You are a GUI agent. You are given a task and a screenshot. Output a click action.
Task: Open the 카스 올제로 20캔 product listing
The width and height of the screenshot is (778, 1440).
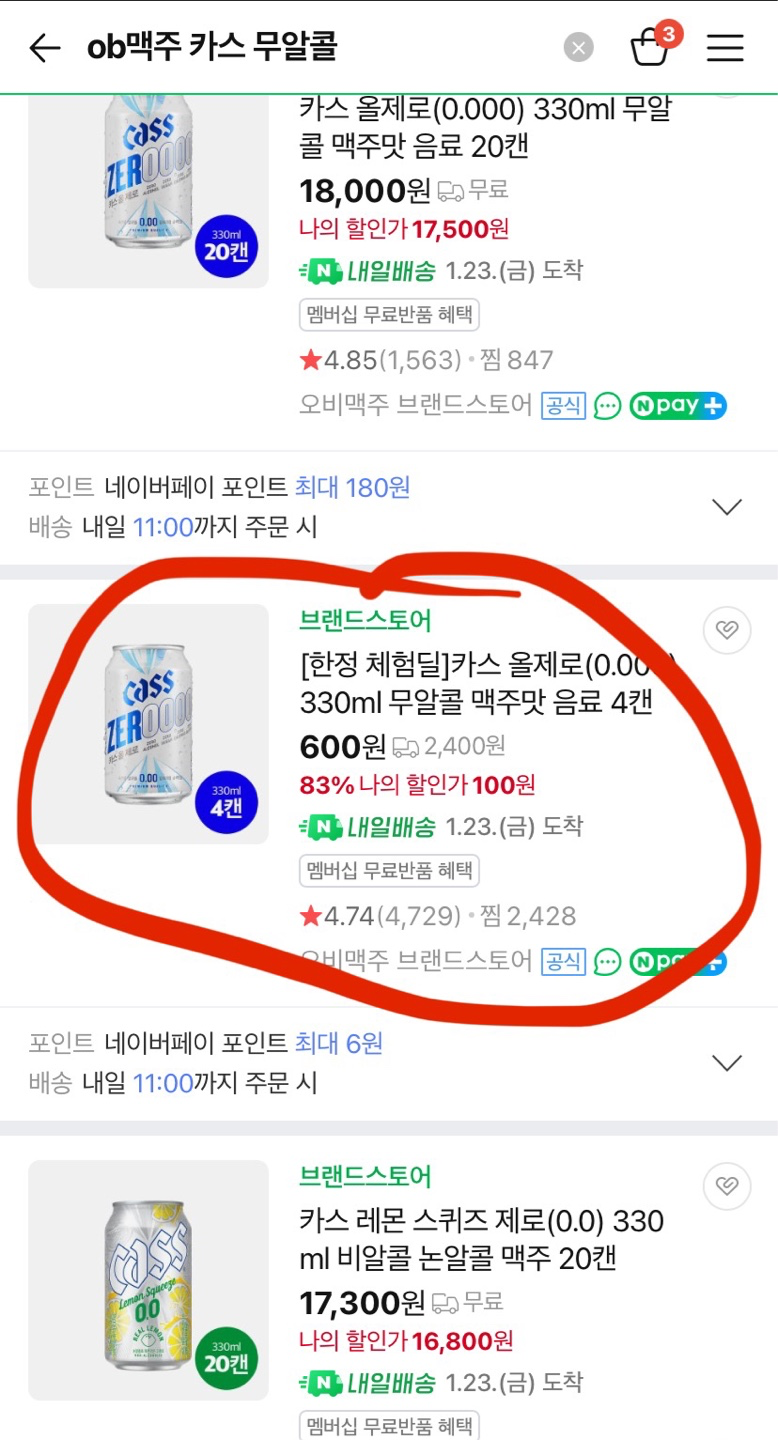pos(485,128)
